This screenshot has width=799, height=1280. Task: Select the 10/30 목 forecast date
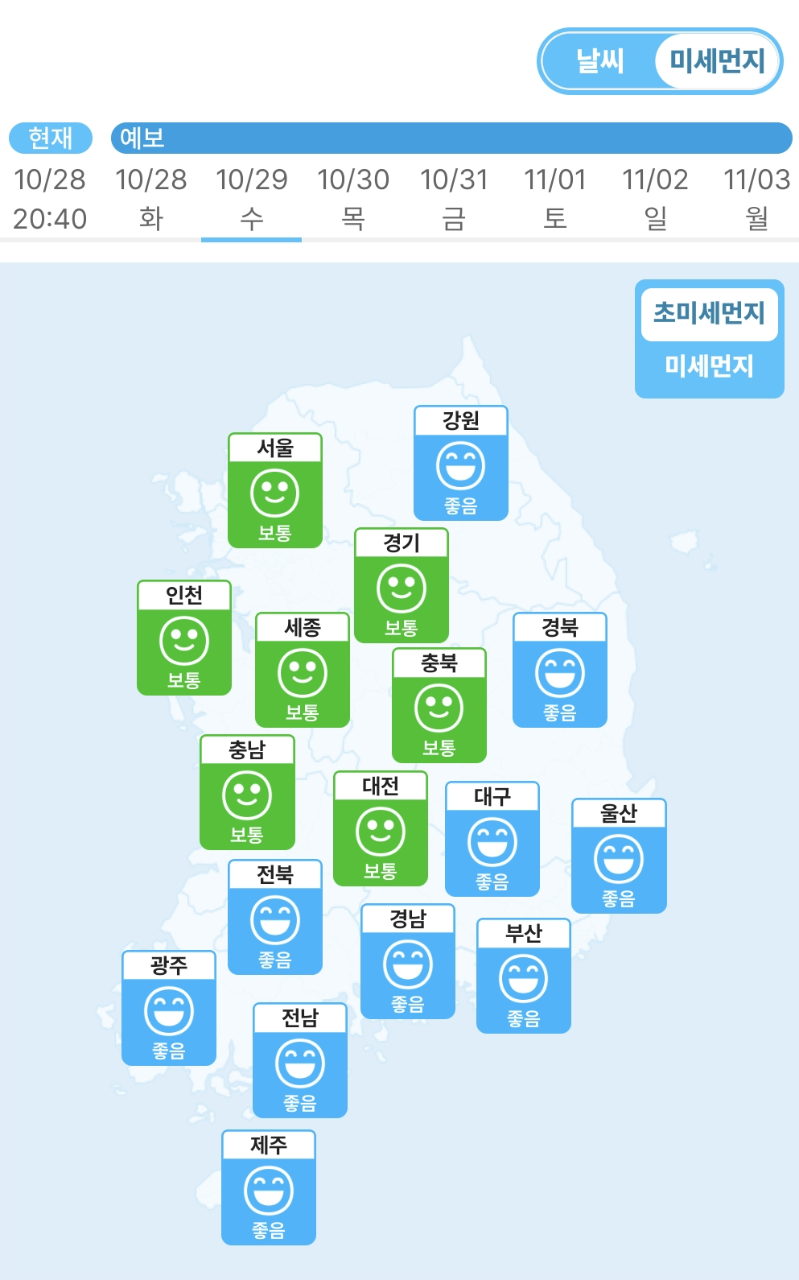353,199
